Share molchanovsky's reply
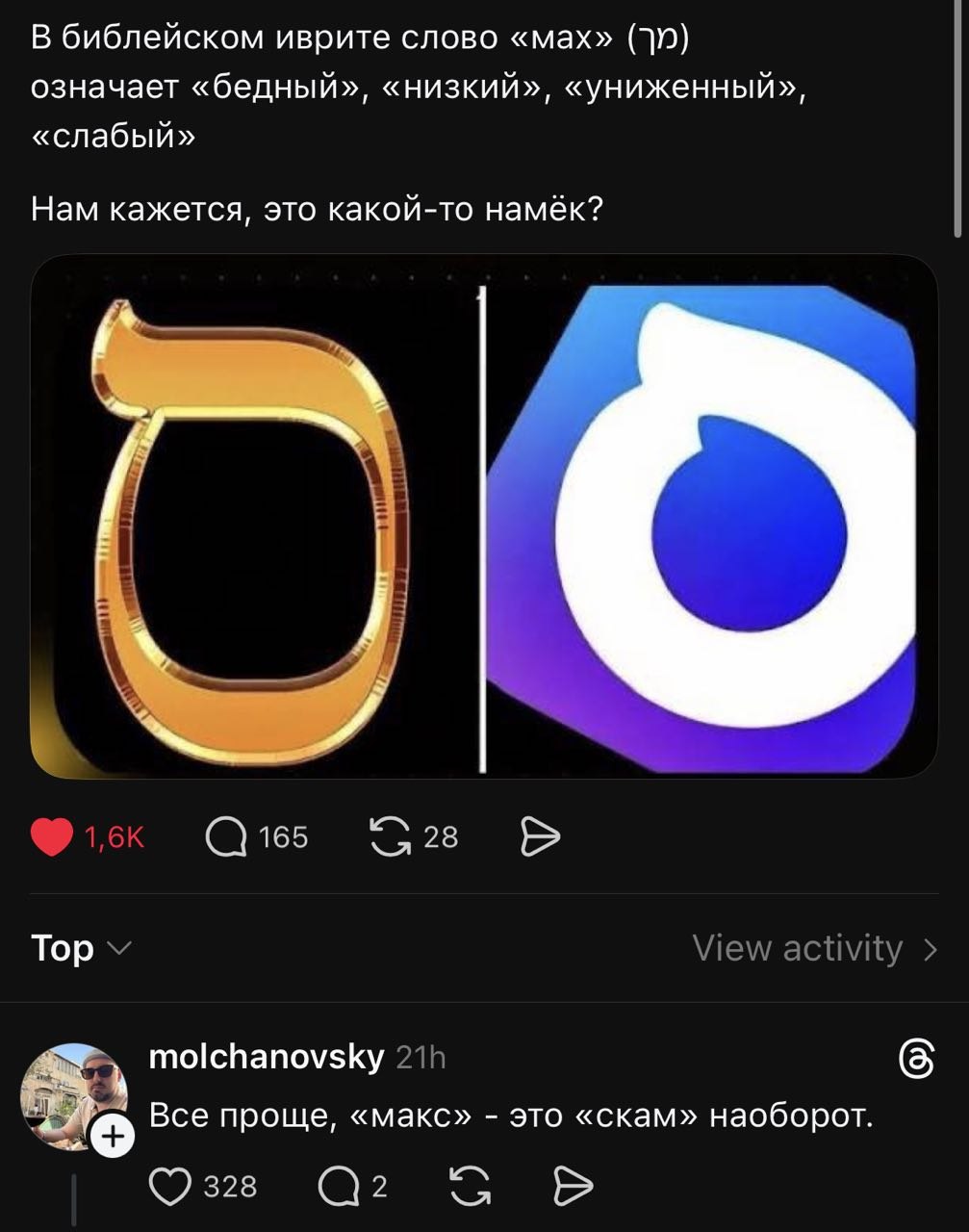This screenshot has width=969, height=1232. [x=573, y=1186]
